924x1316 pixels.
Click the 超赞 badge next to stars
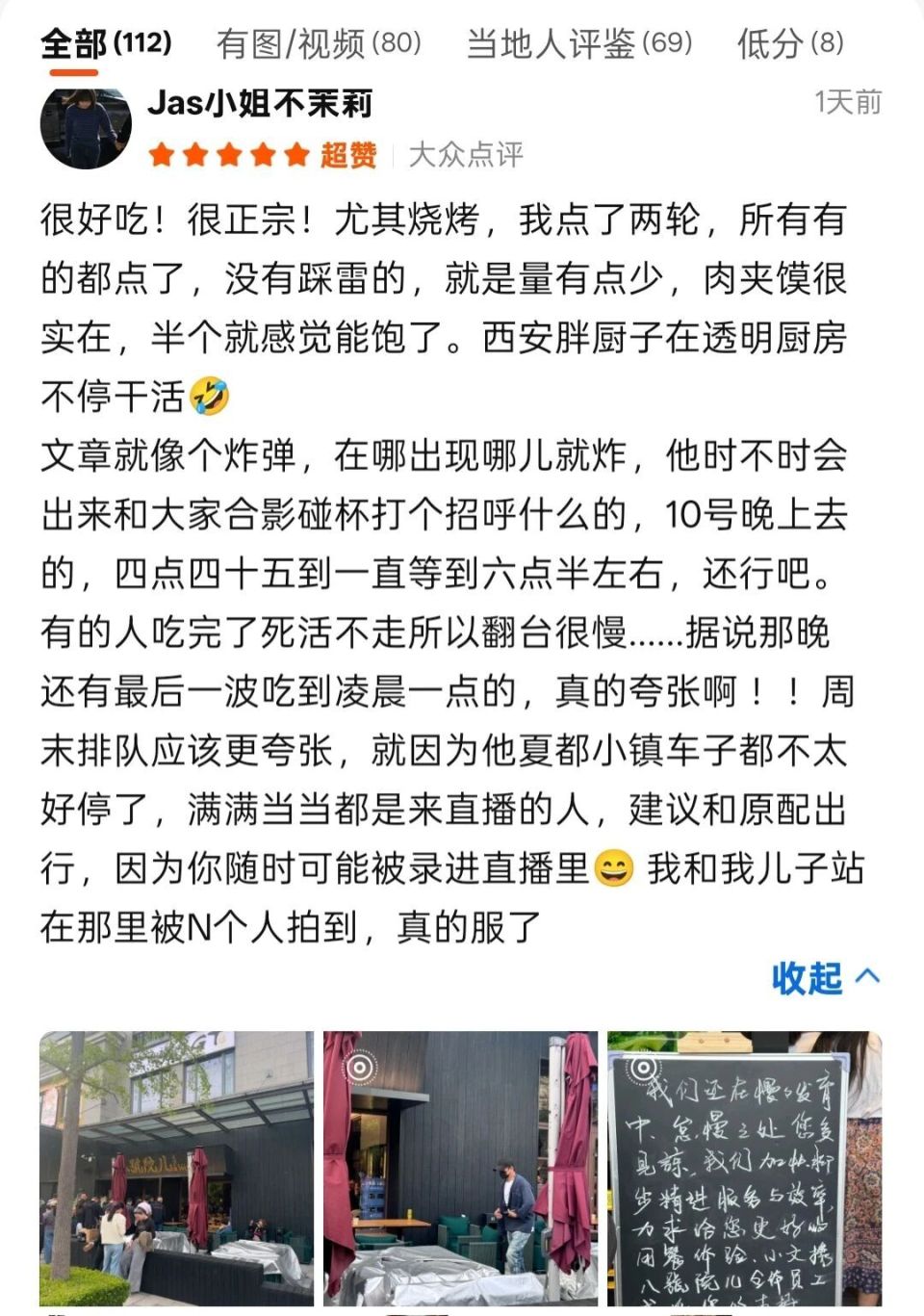pyautogui.click(x=349, y=152)
